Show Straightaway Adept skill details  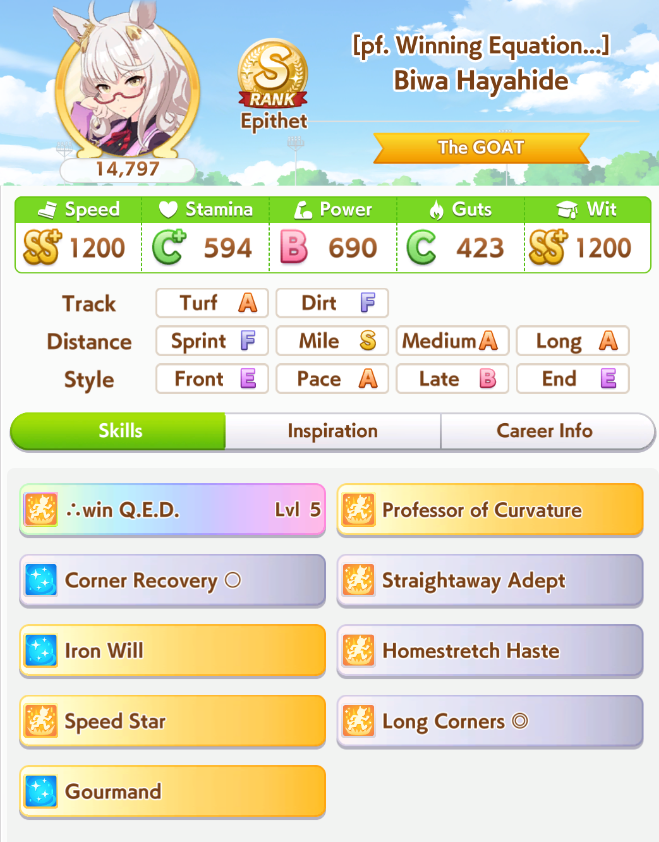(490, 581)
